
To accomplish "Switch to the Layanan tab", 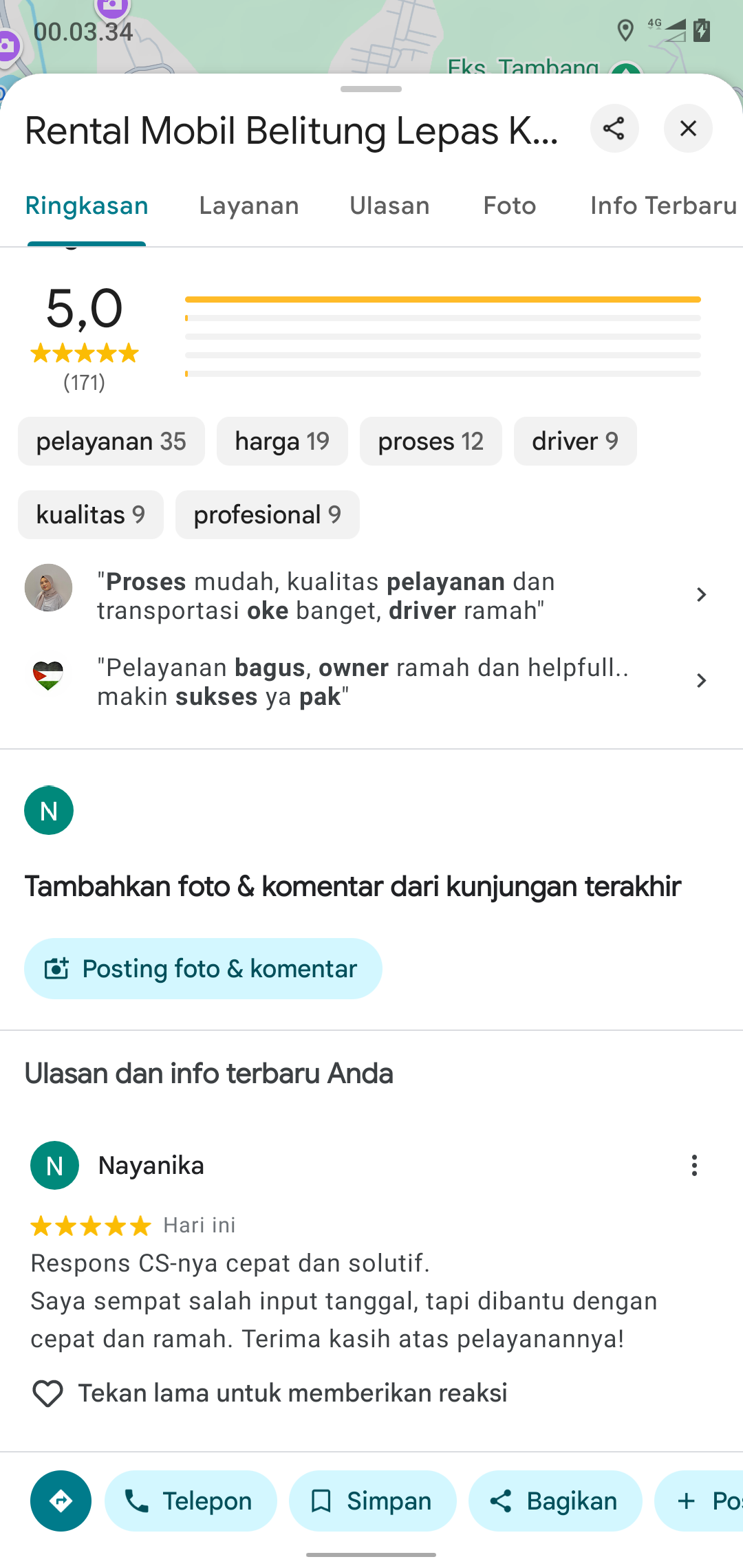I will coord(249,206).
